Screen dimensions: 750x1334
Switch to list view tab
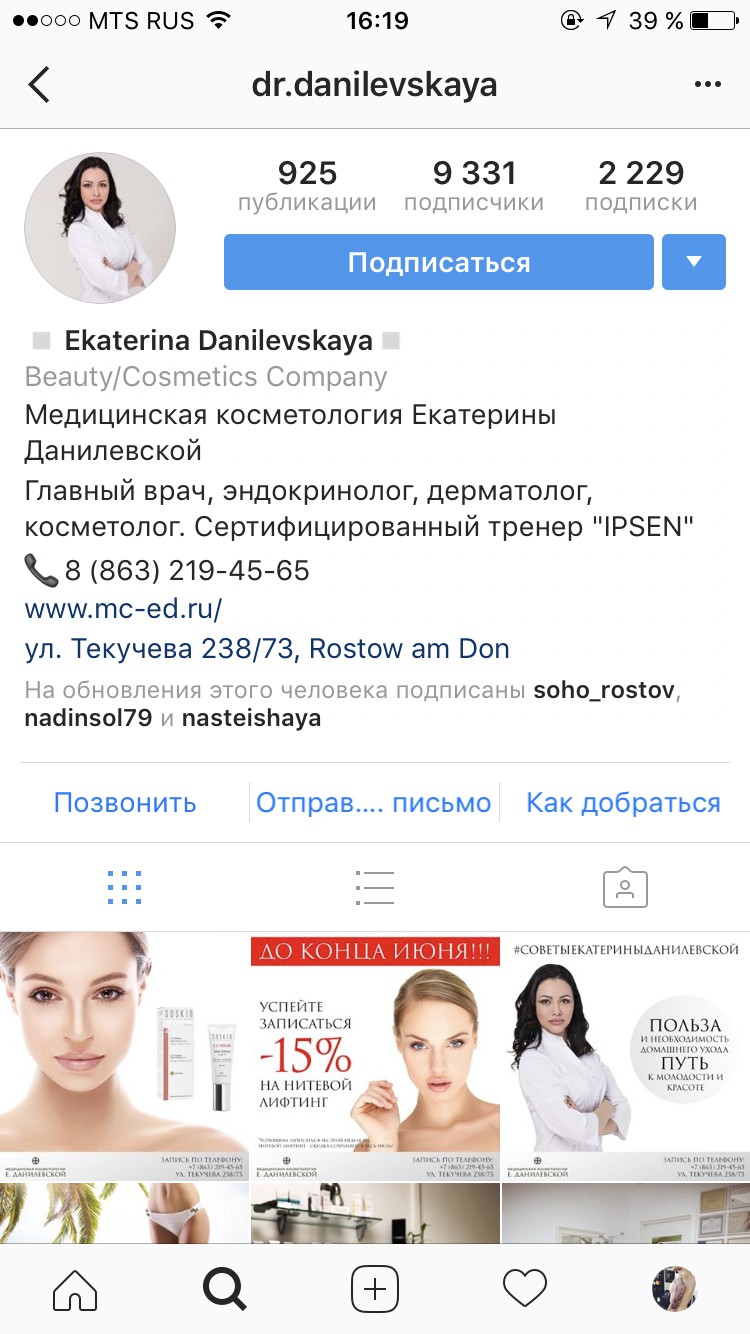375,887
